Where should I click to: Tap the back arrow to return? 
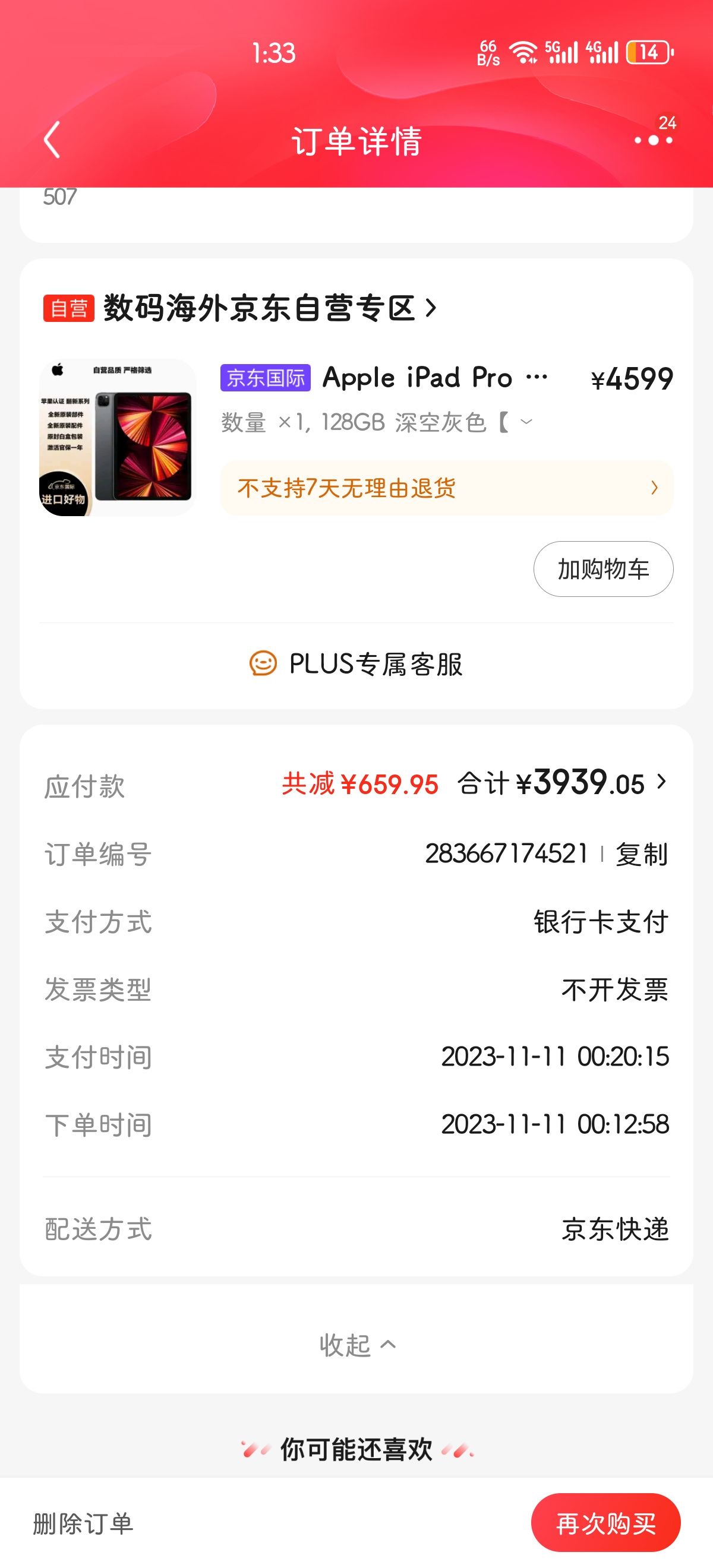coord(52,141)
